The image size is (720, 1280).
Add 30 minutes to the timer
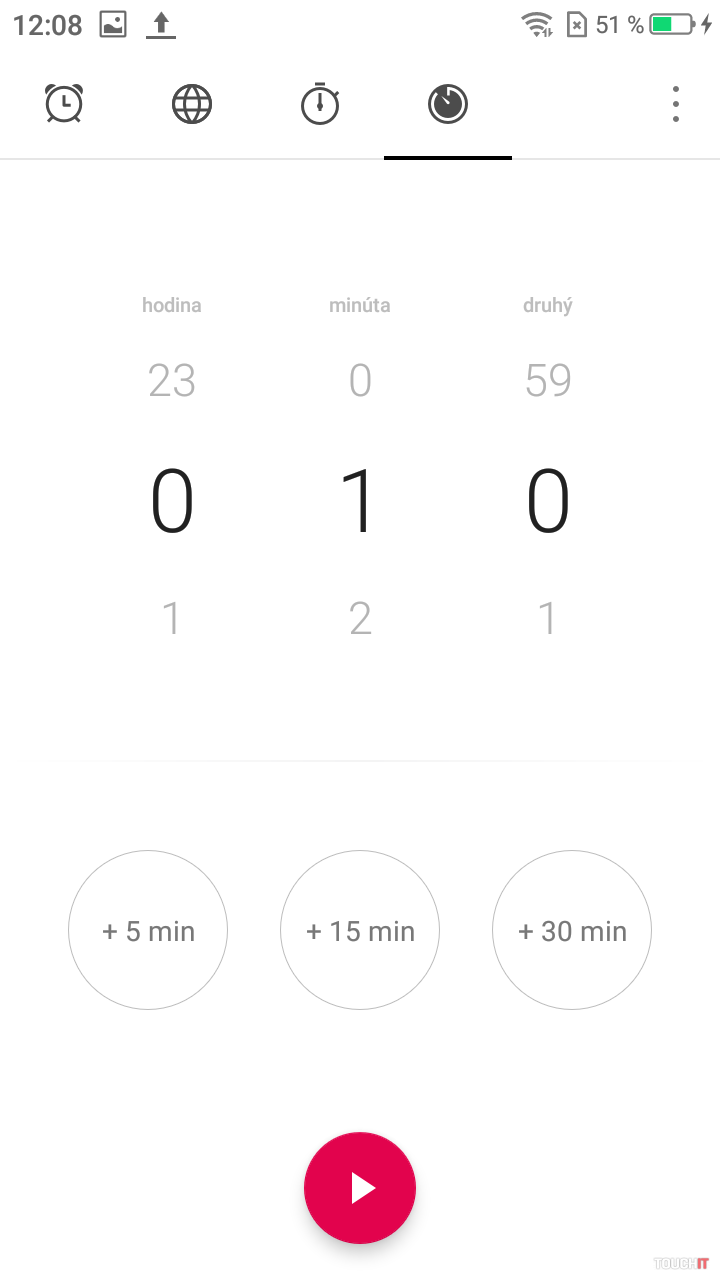[572, 931]
